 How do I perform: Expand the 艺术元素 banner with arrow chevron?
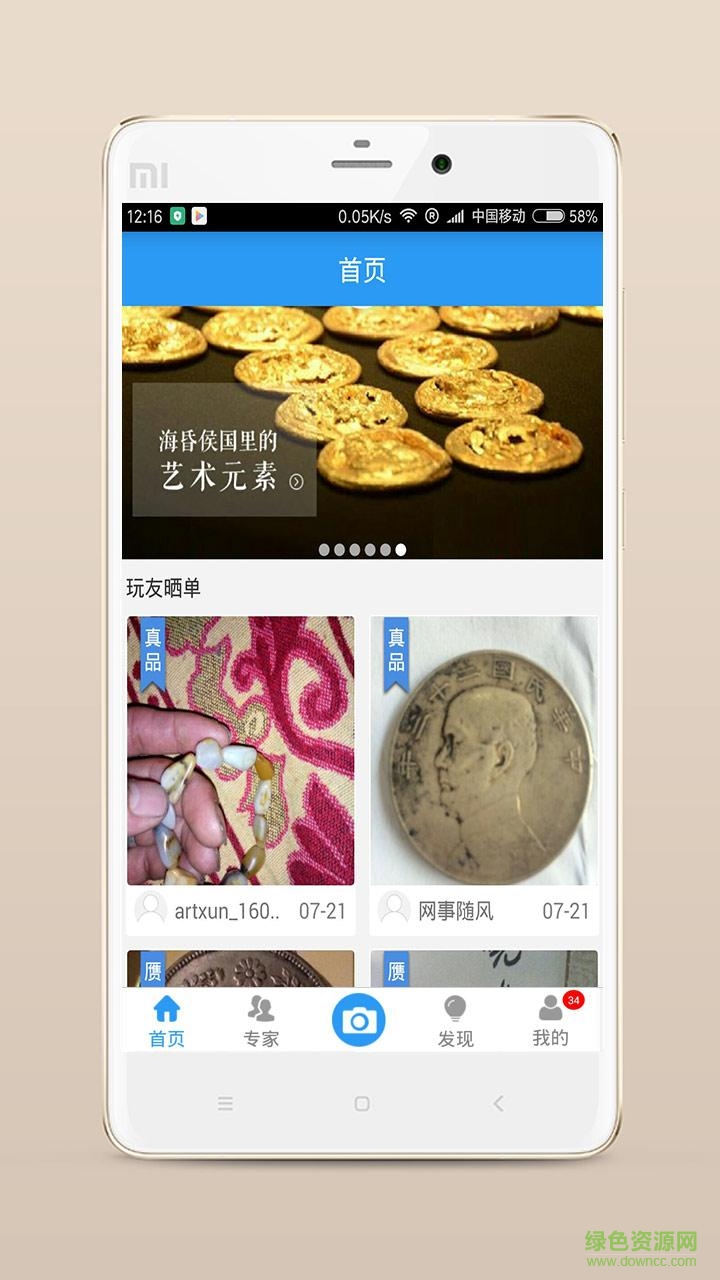coord(296,481)
